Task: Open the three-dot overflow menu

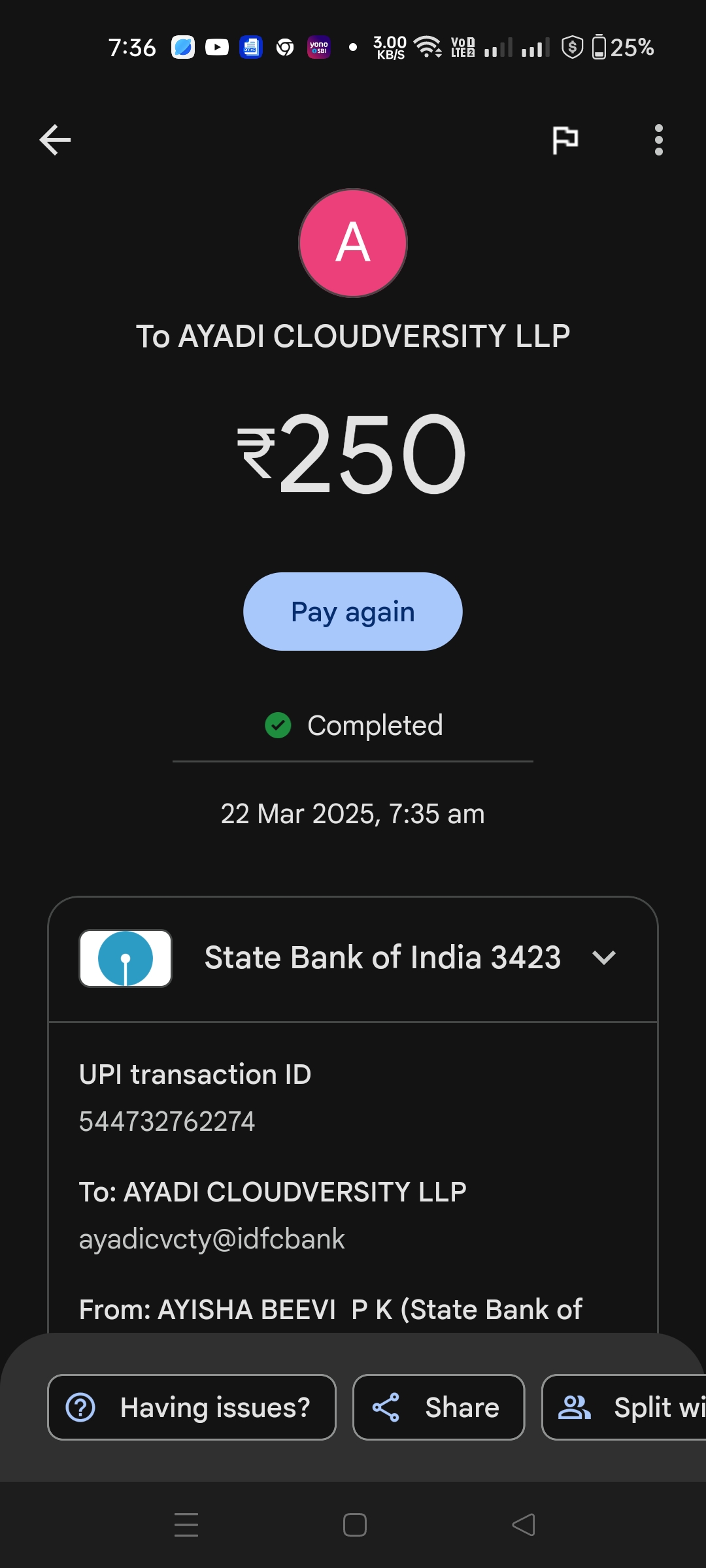Action: 658,140
